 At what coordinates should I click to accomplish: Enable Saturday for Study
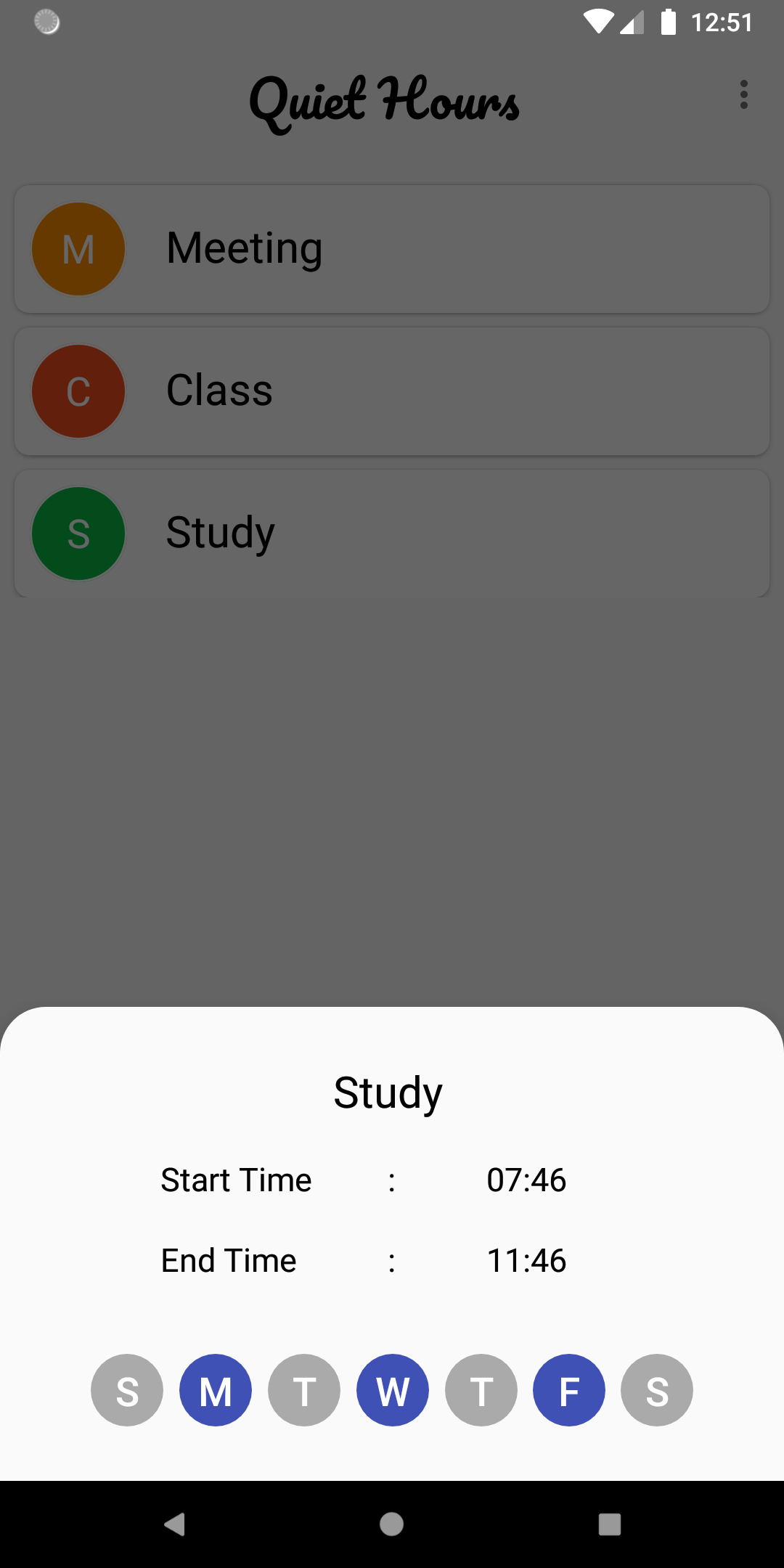[657, 1390]
